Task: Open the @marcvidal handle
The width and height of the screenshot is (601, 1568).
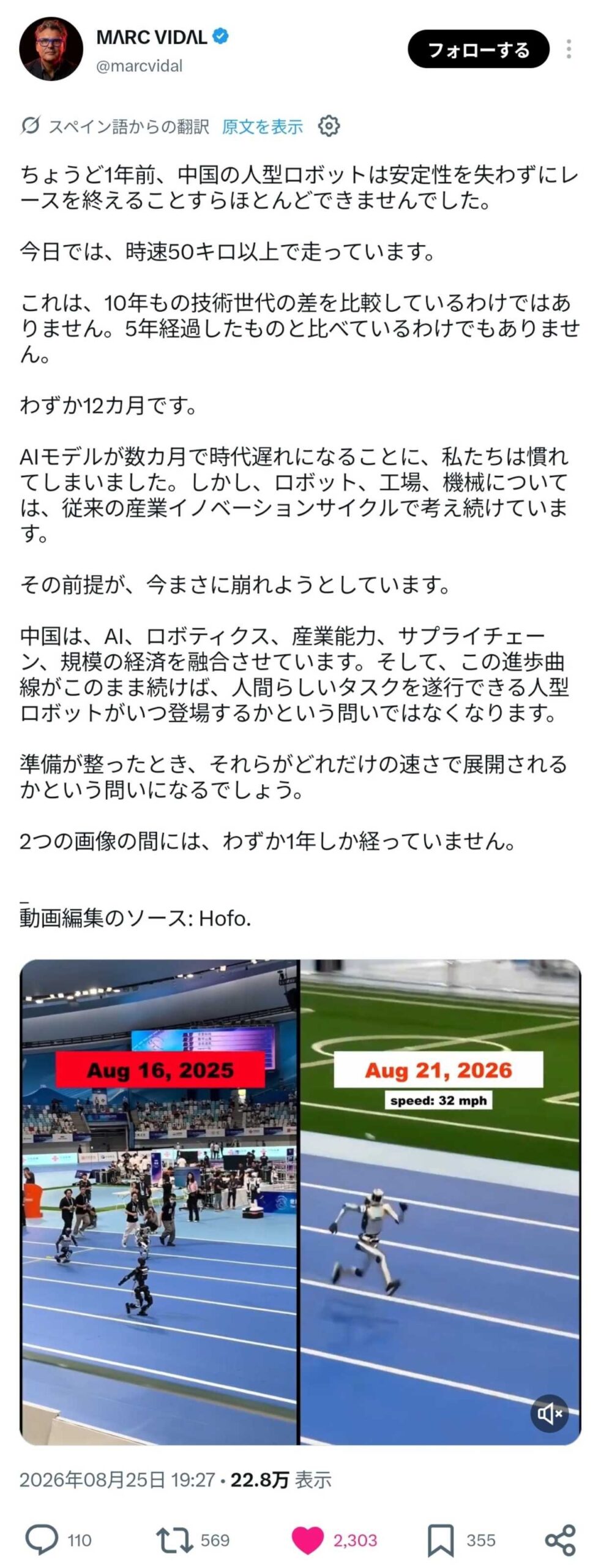Action: click(139, 66)
